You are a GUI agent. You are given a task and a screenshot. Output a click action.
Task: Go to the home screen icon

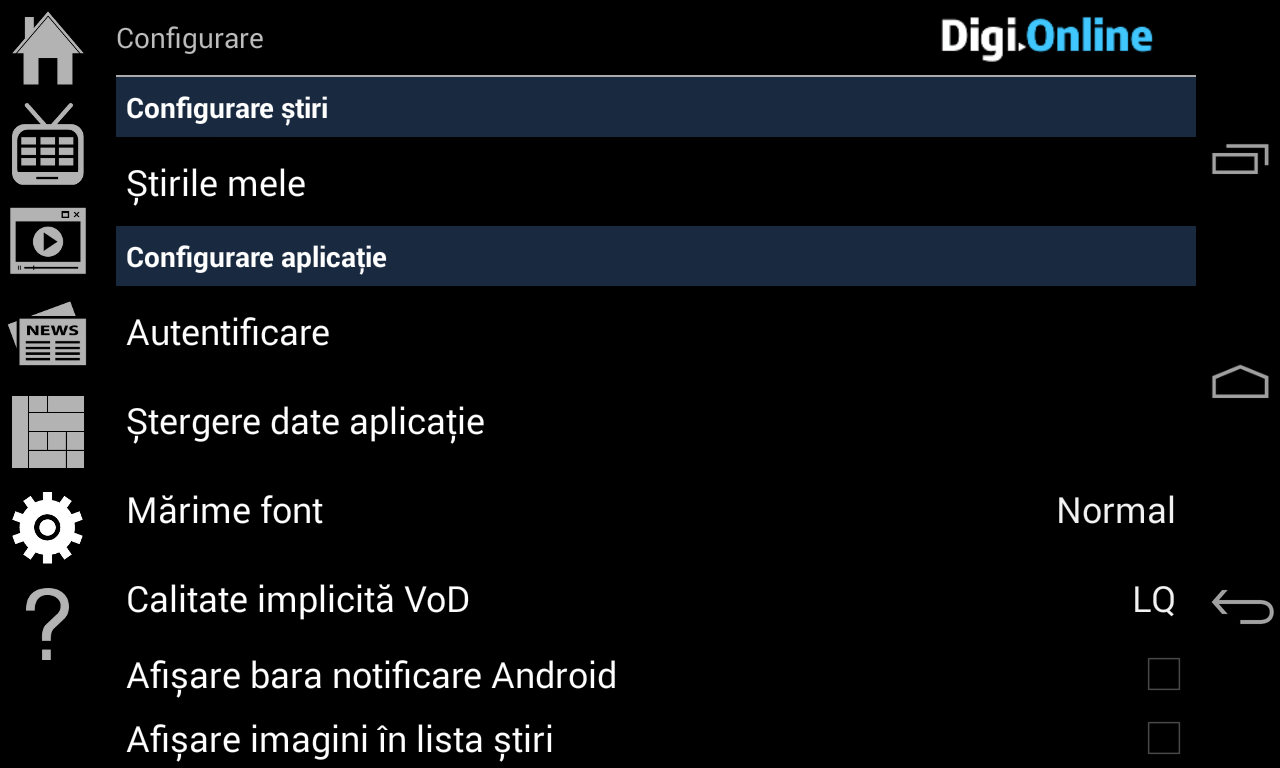click(x=47, y=48)
